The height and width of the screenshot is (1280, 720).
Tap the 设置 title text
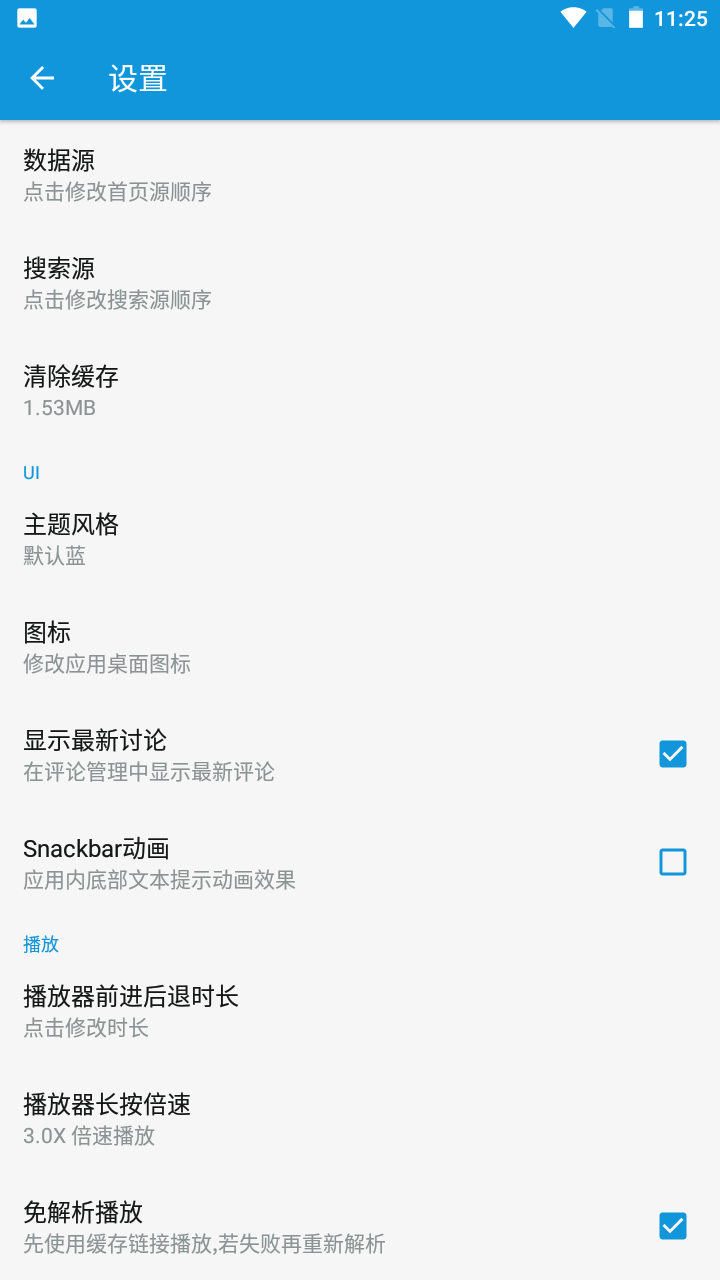[x=136, y=78]
